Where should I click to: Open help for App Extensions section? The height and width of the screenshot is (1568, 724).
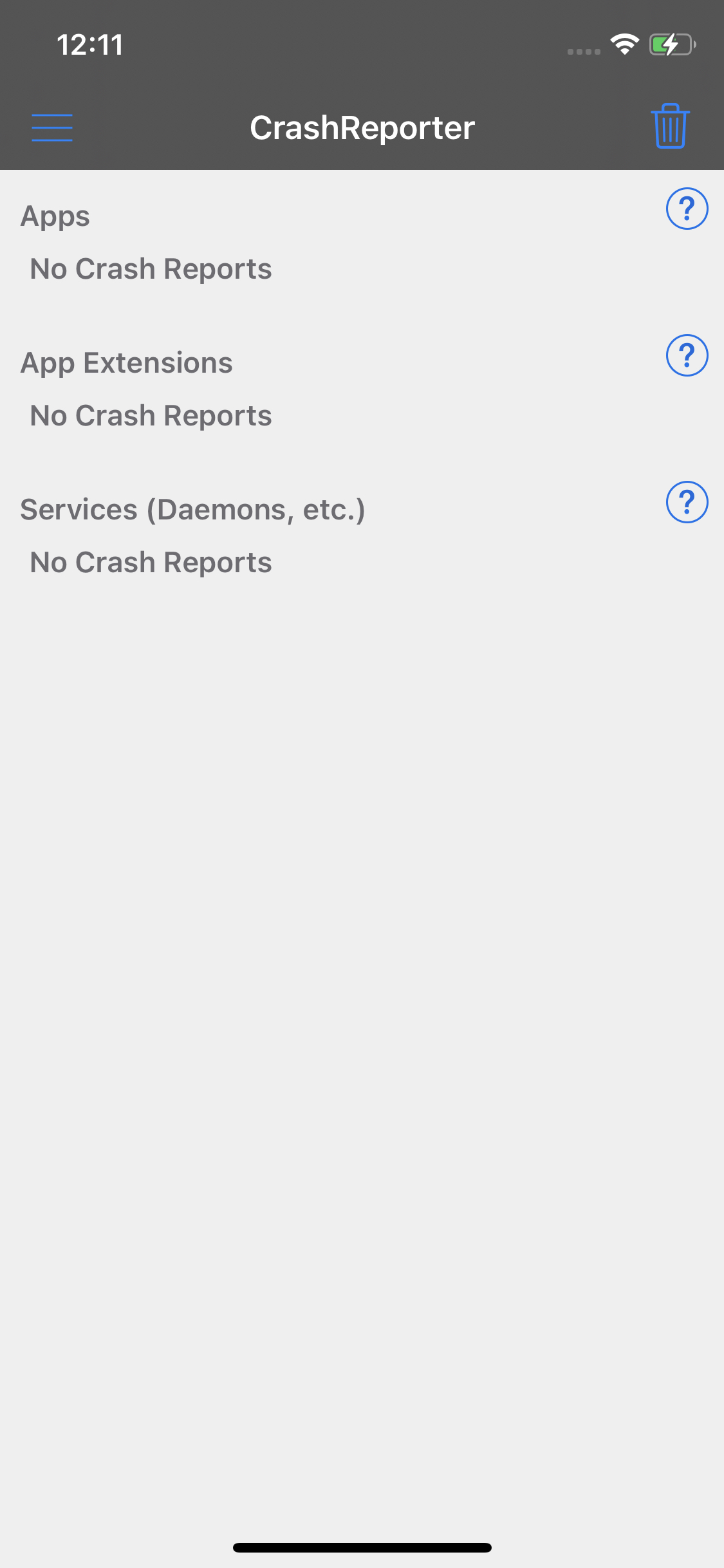tap(687, 355)
